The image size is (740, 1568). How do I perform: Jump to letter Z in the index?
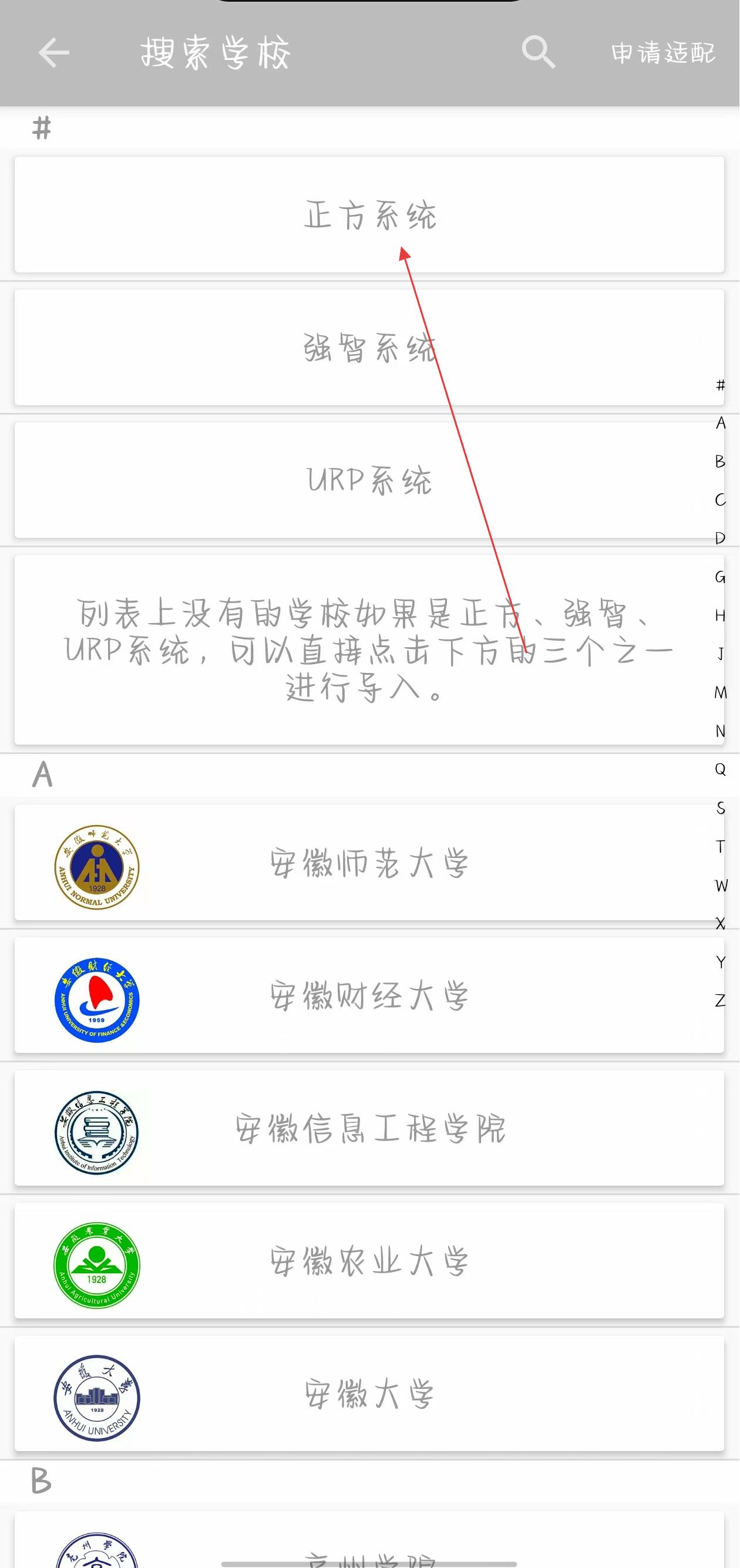click(x=720, y=1001)
